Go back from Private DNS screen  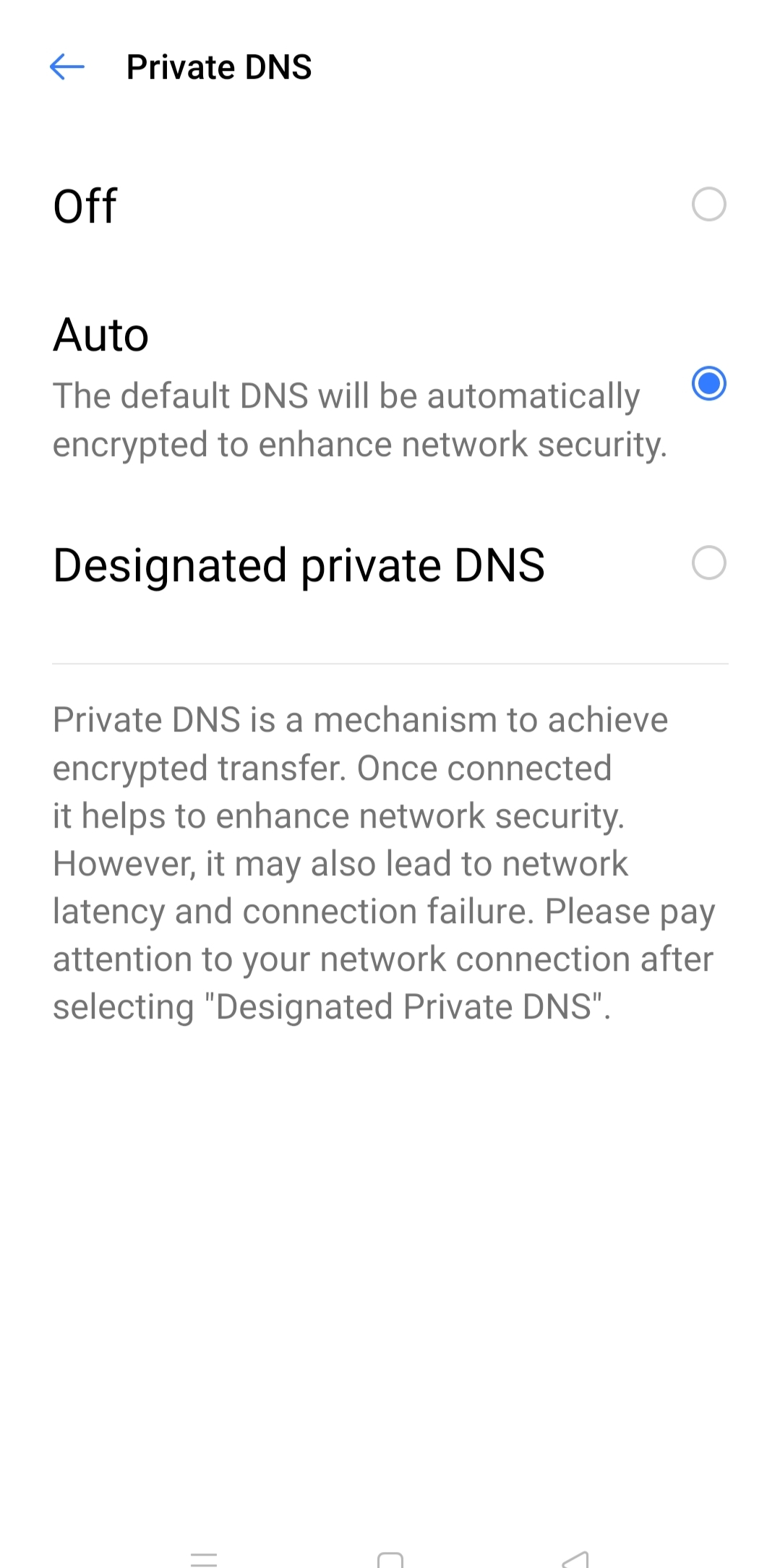click(67, 67)
